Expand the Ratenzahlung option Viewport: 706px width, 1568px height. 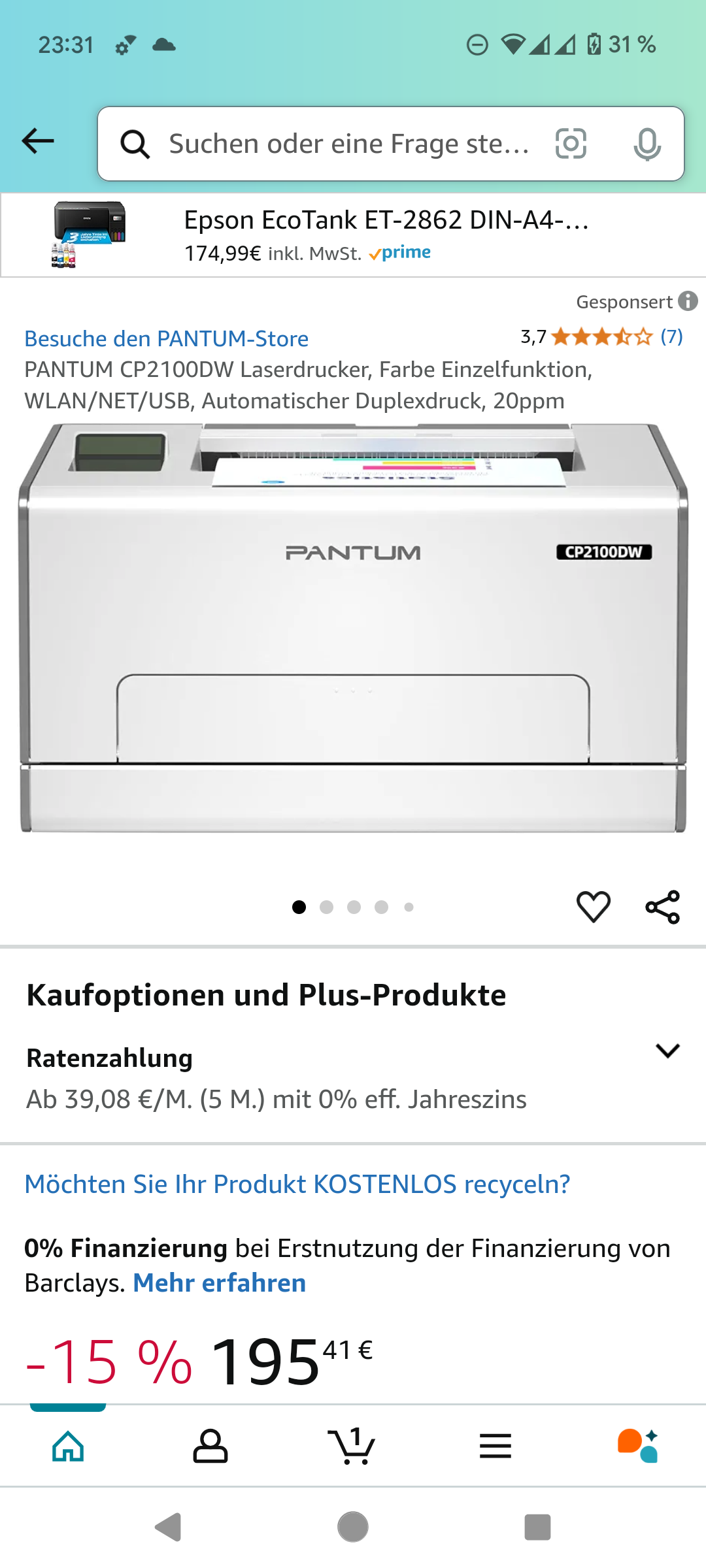tap(667, 1051)
